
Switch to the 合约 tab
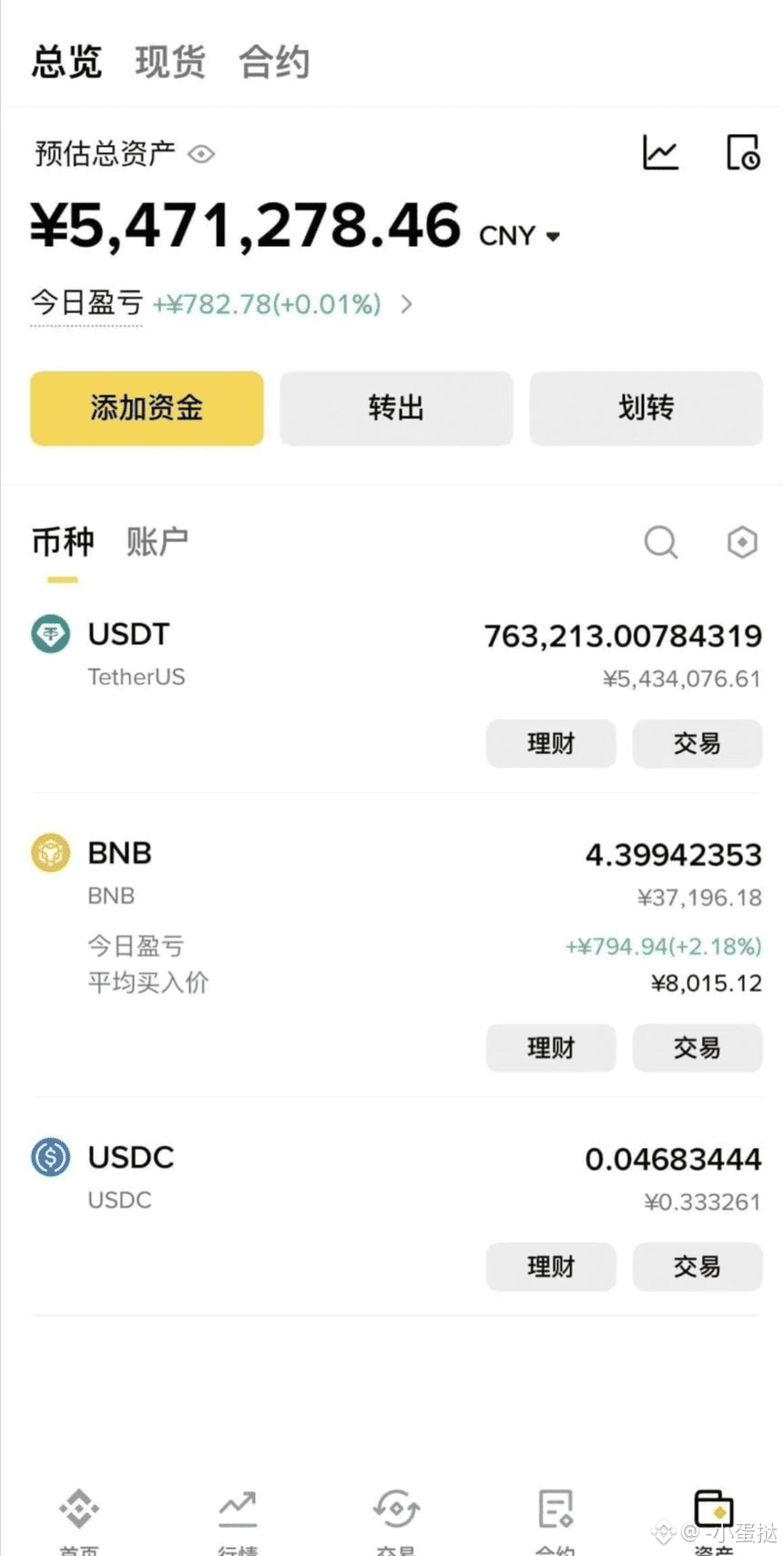pyautogui.click(x=274, y=63)
